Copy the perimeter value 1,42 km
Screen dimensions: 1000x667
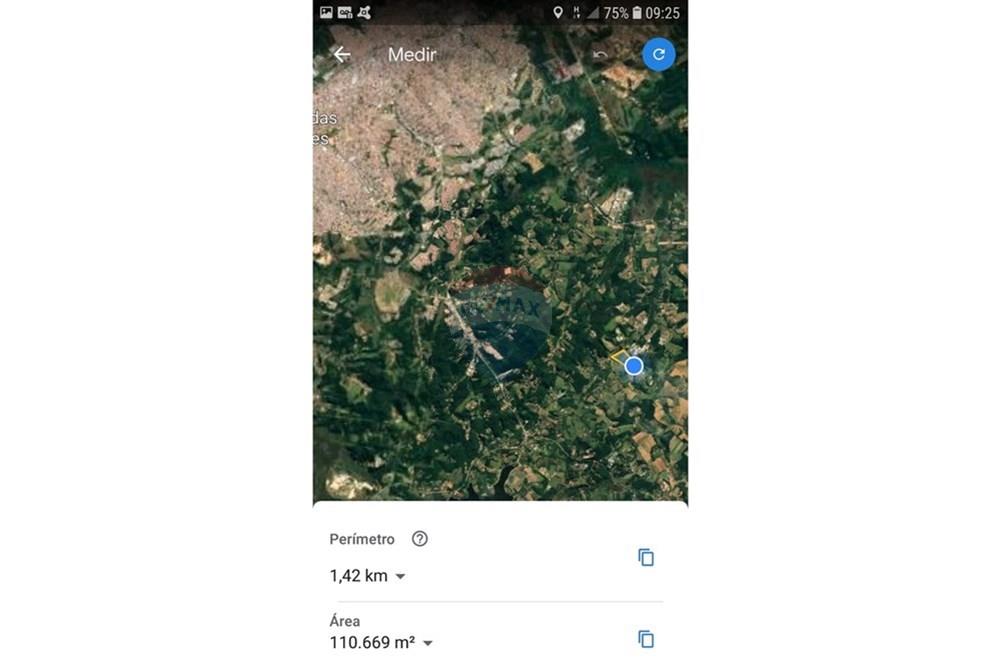point(646,558)
